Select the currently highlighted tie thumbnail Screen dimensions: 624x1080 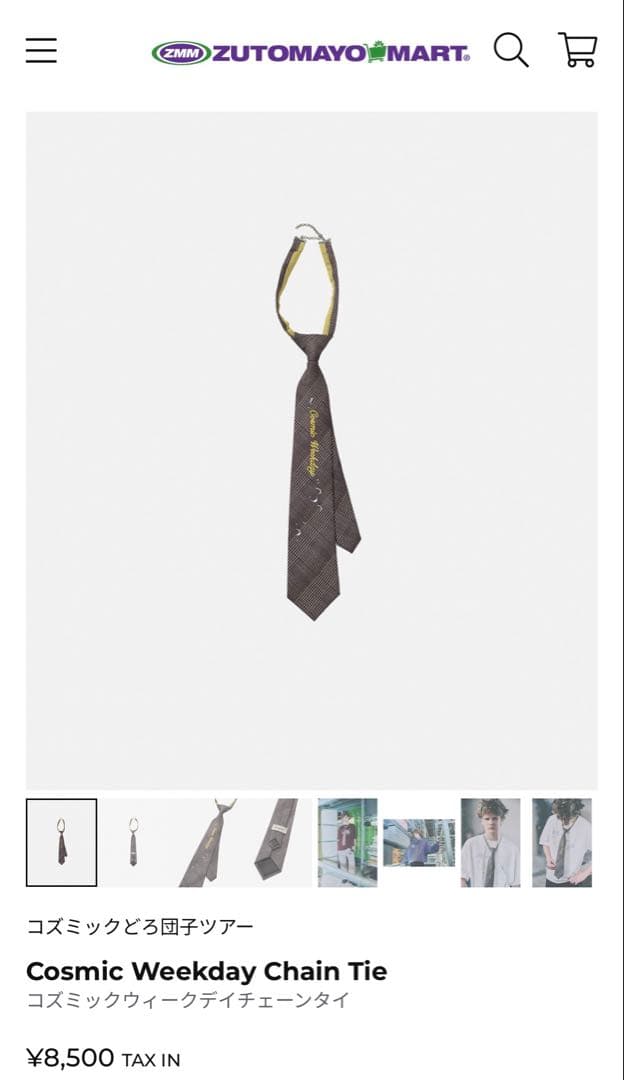click(x=62, y=842)
